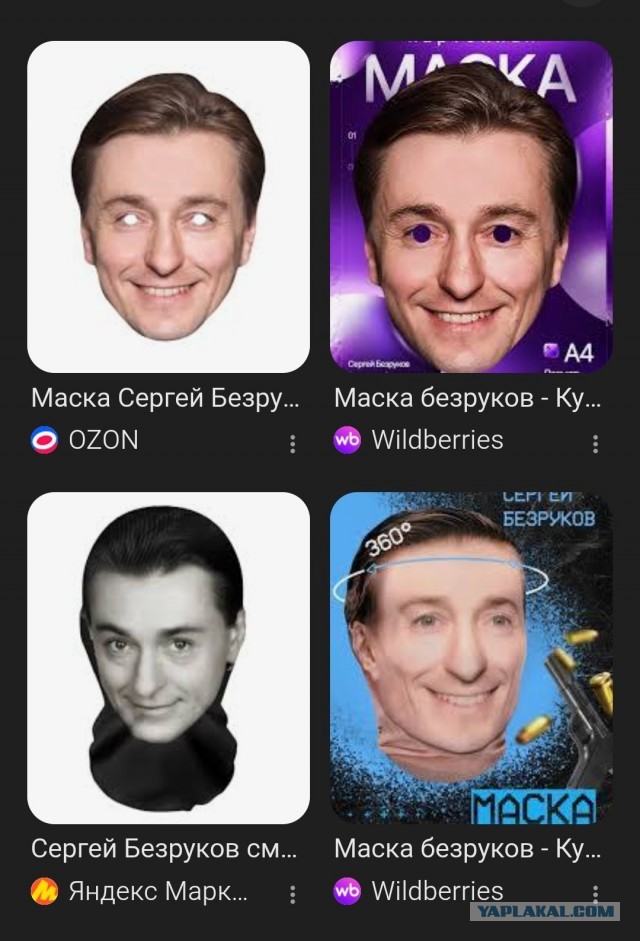
Task: Follow the 'Маска Сергей Безру...' title link
Action: [x=165, y=398]
